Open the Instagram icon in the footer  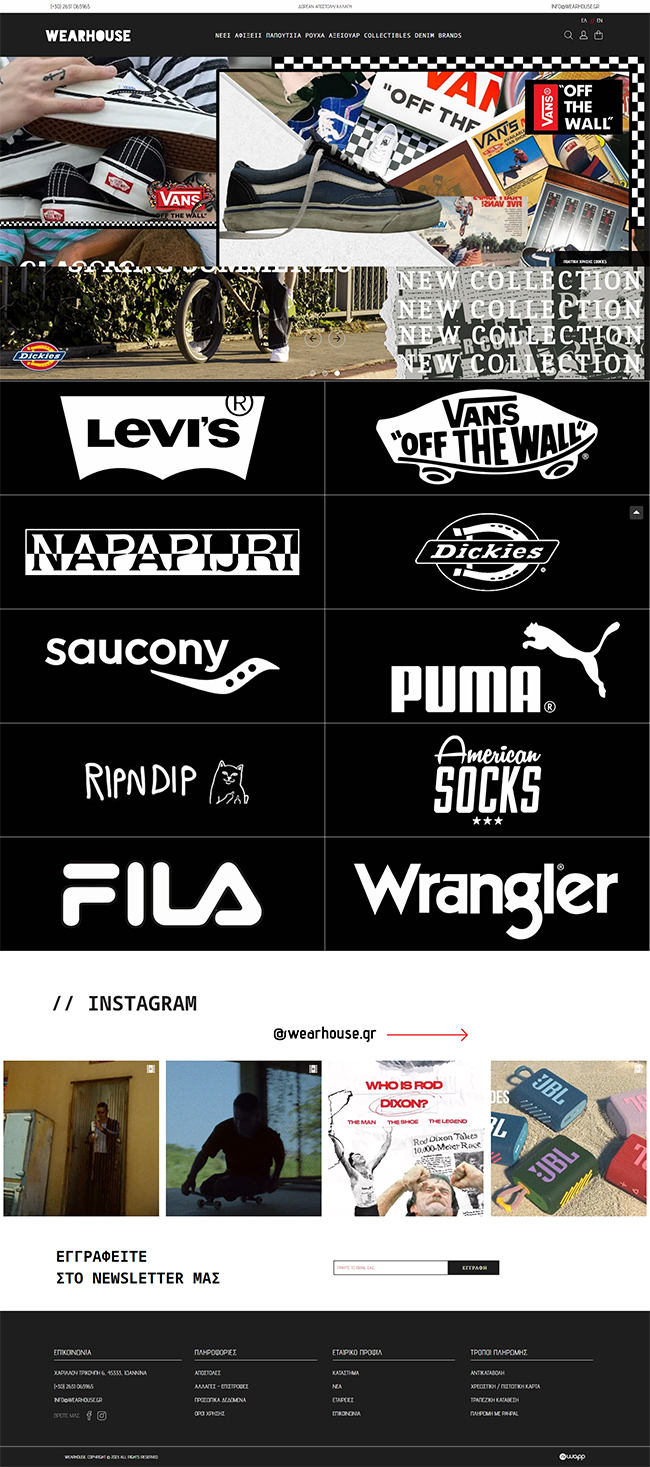[102, 1415]
